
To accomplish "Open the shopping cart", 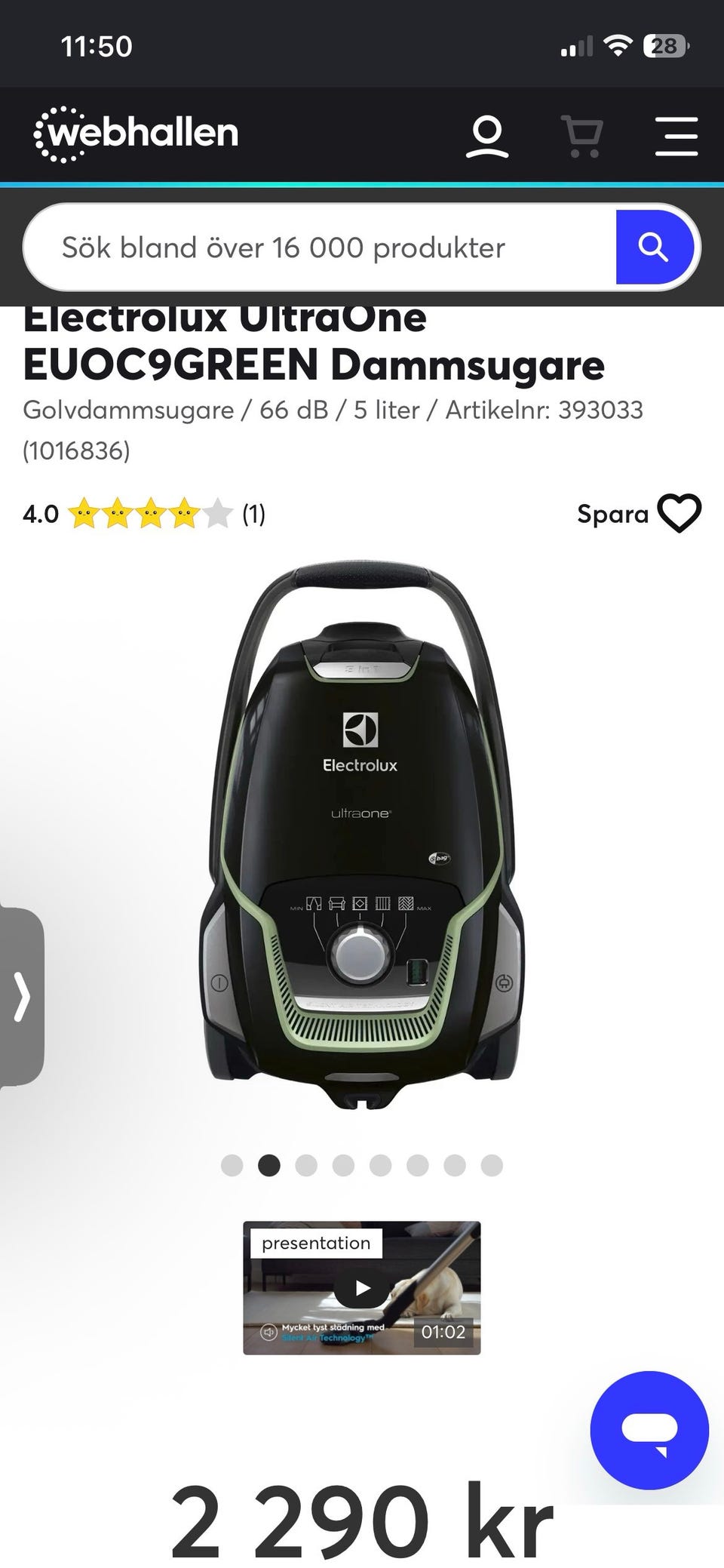I will [x=582, y=137].
